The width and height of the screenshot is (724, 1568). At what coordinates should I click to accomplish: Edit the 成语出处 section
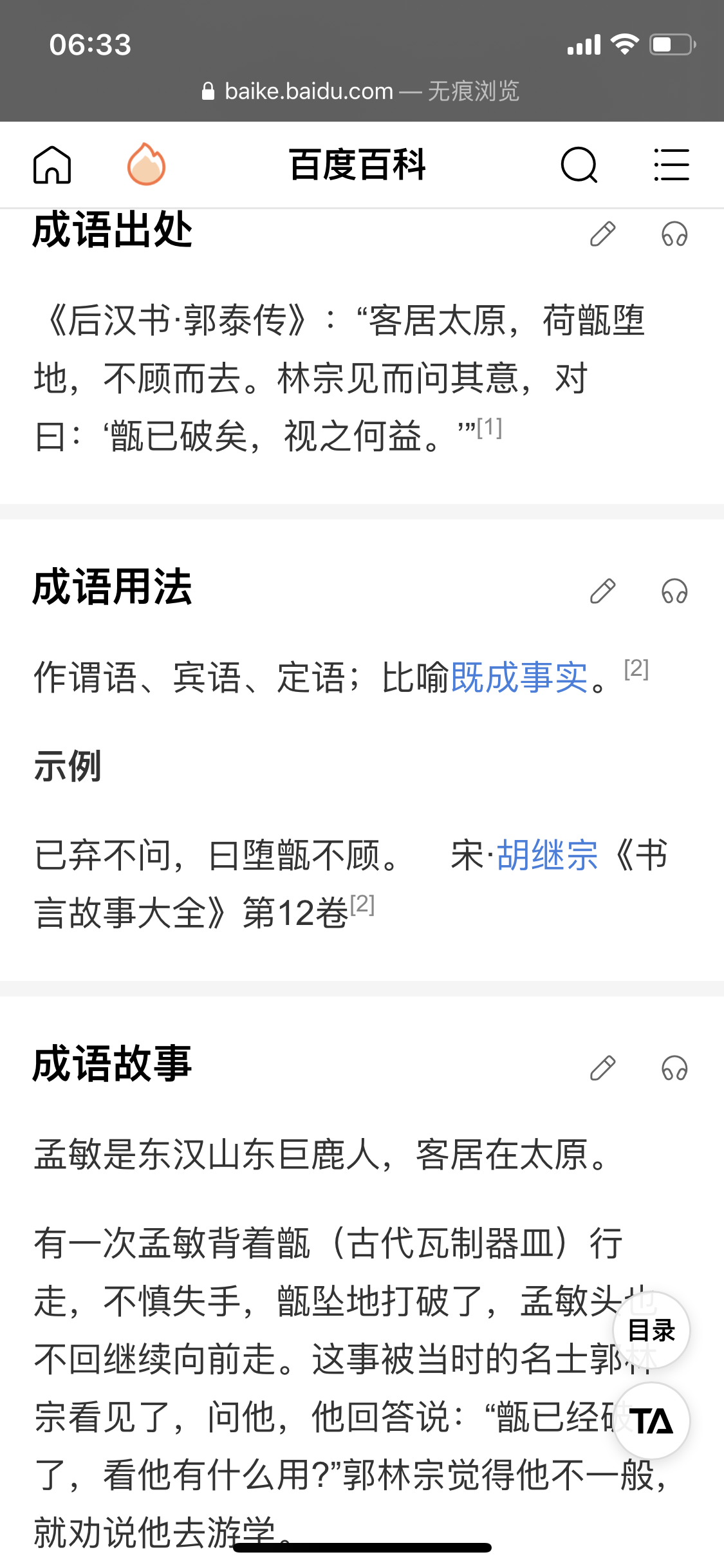pyautogui.click(x=602, y=234)
